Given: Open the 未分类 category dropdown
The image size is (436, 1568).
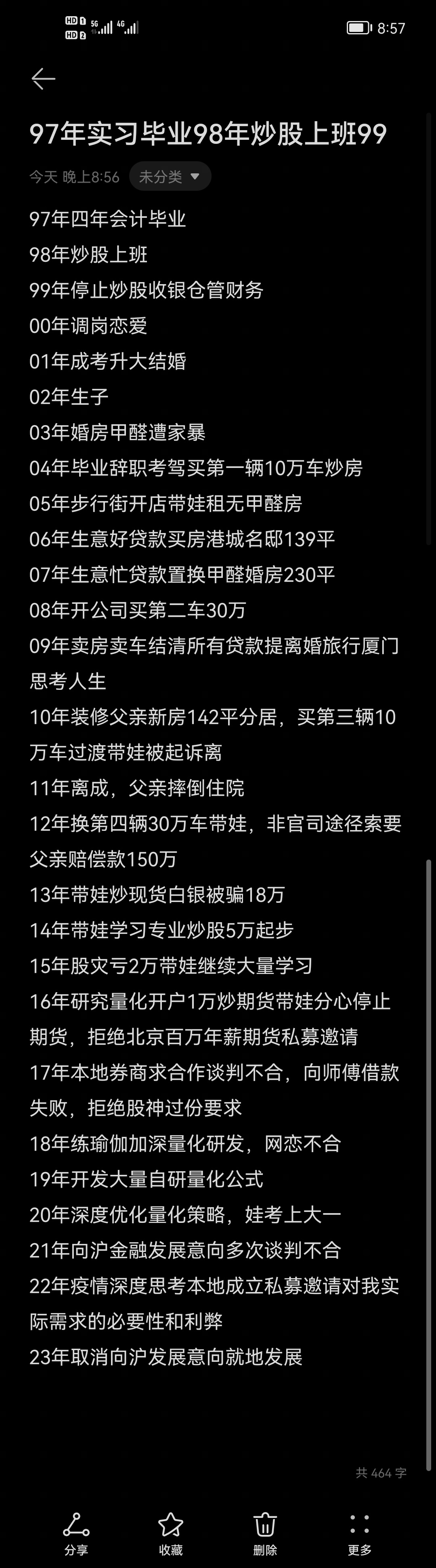Looking at the screenshot, I should click(170, 177).
